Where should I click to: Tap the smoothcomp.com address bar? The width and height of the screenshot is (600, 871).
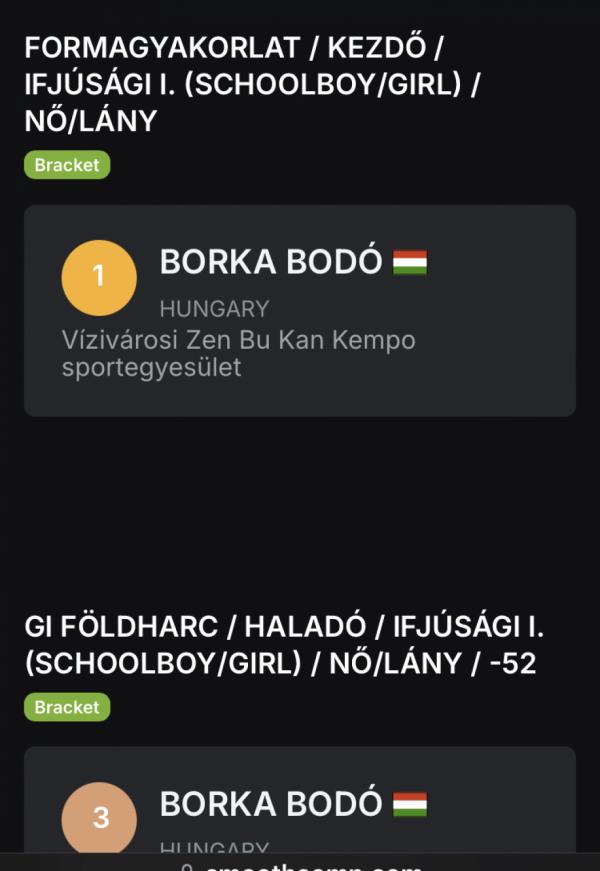(300, 864)
